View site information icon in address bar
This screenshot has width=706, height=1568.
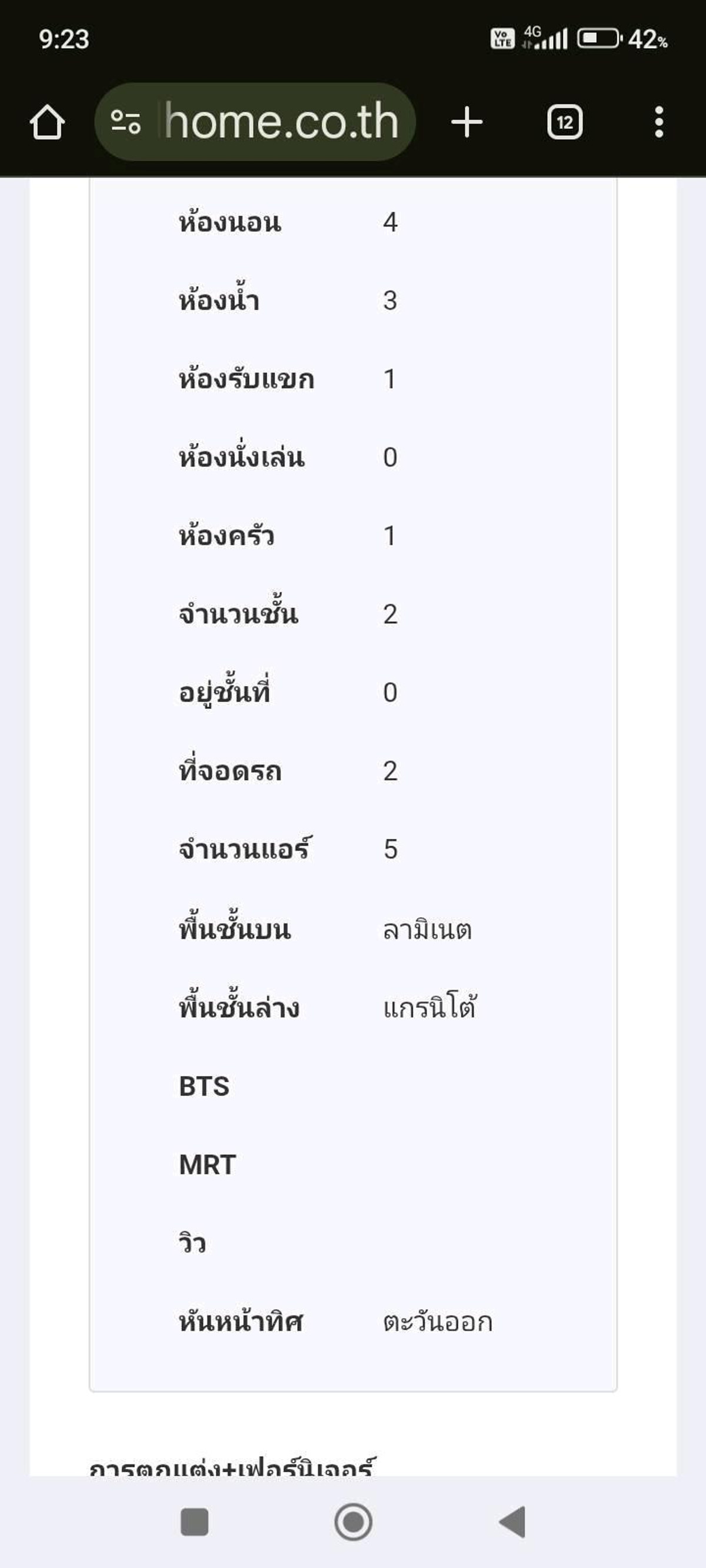(x=126, y=122)
